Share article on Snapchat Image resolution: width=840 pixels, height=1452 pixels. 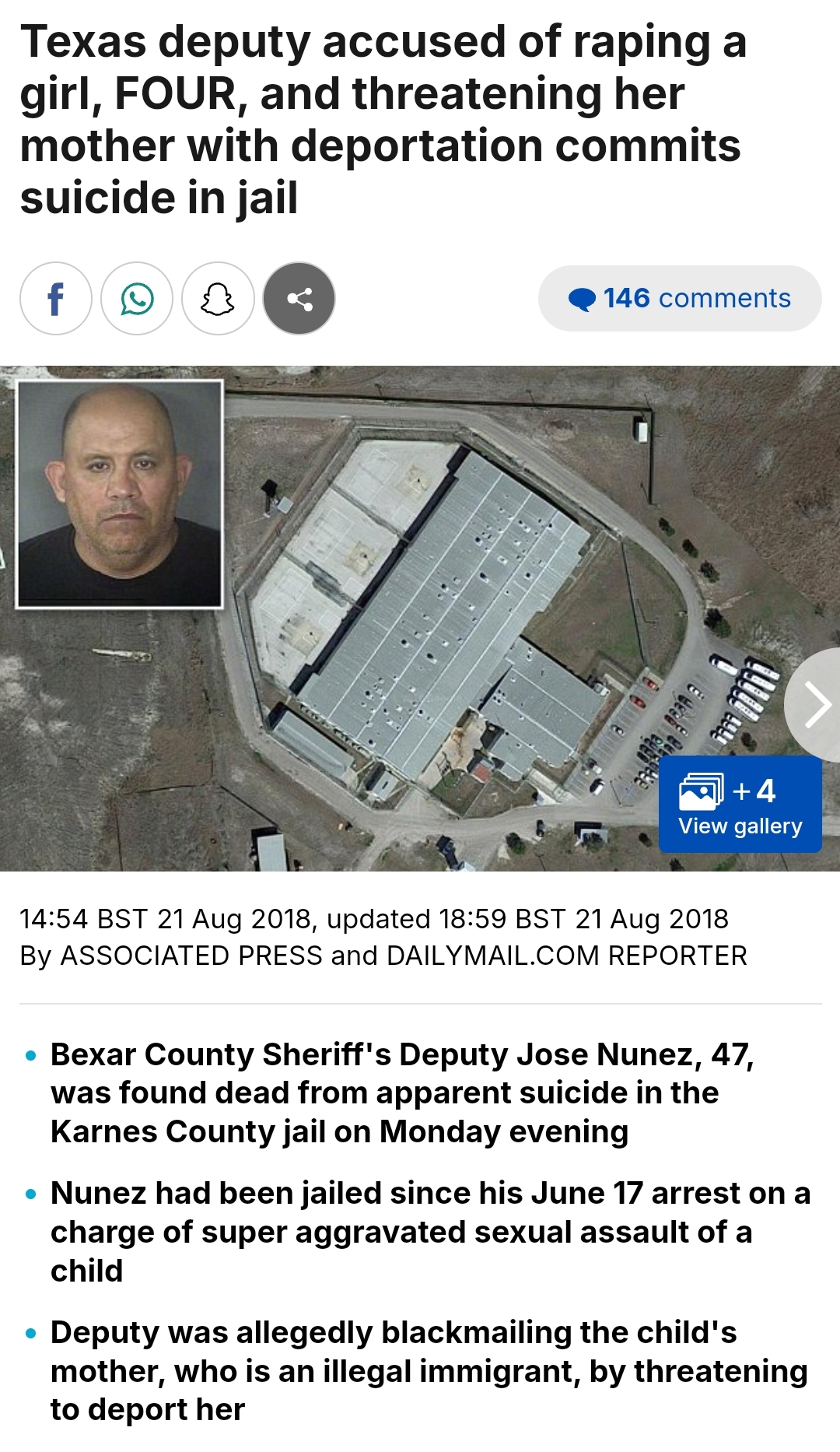(218, 299)
